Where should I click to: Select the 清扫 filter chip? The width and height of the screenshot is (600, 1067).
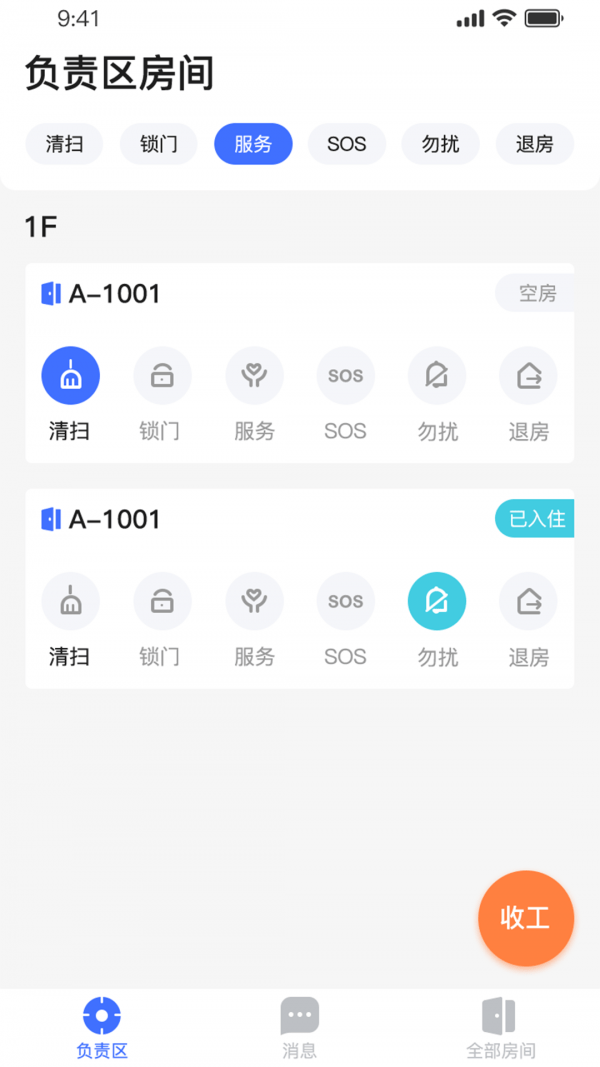[x=65, y=144]
